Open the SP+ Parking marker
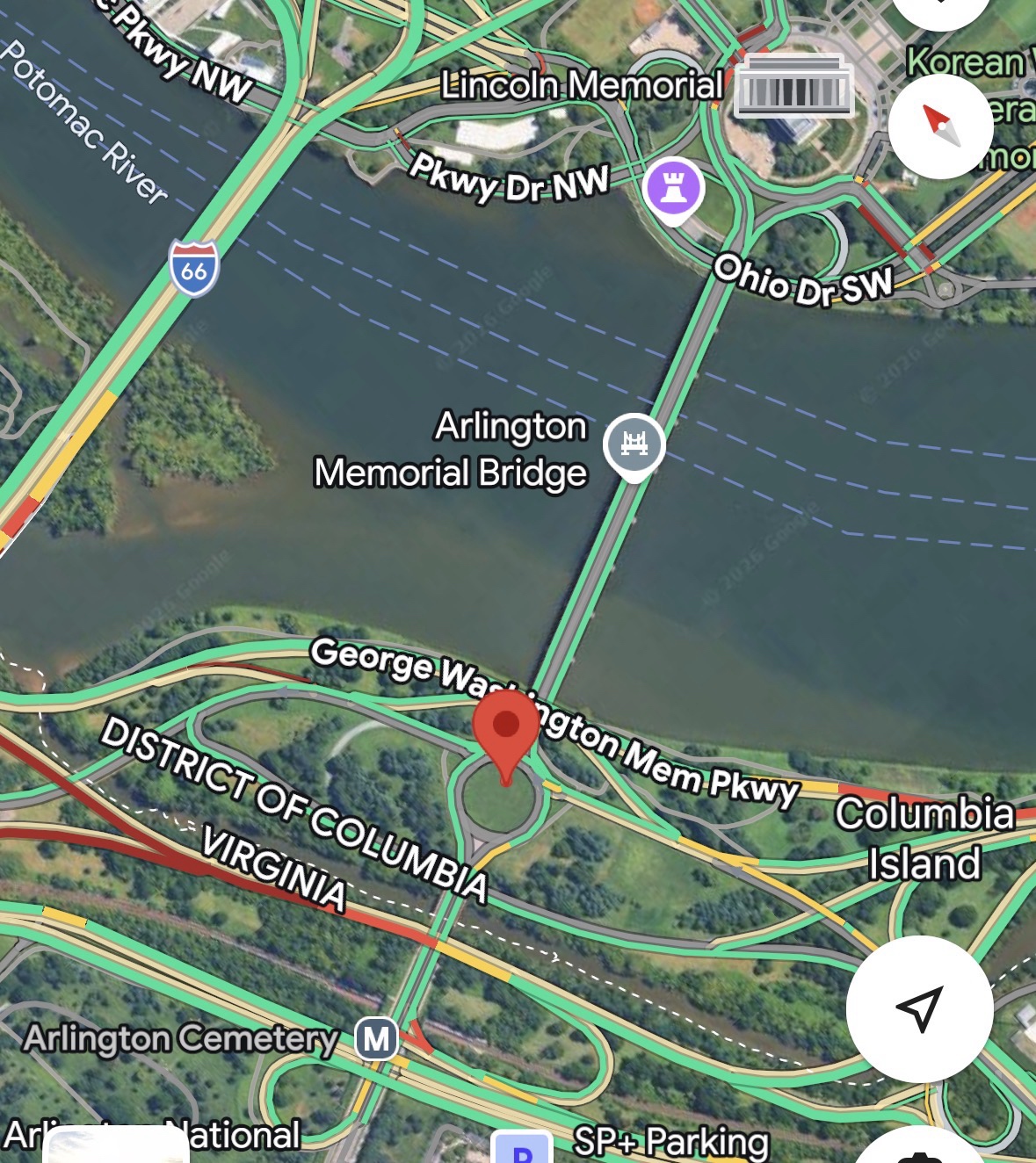The height and width of the screenshot is (1163, 1036). [522, 1149]
